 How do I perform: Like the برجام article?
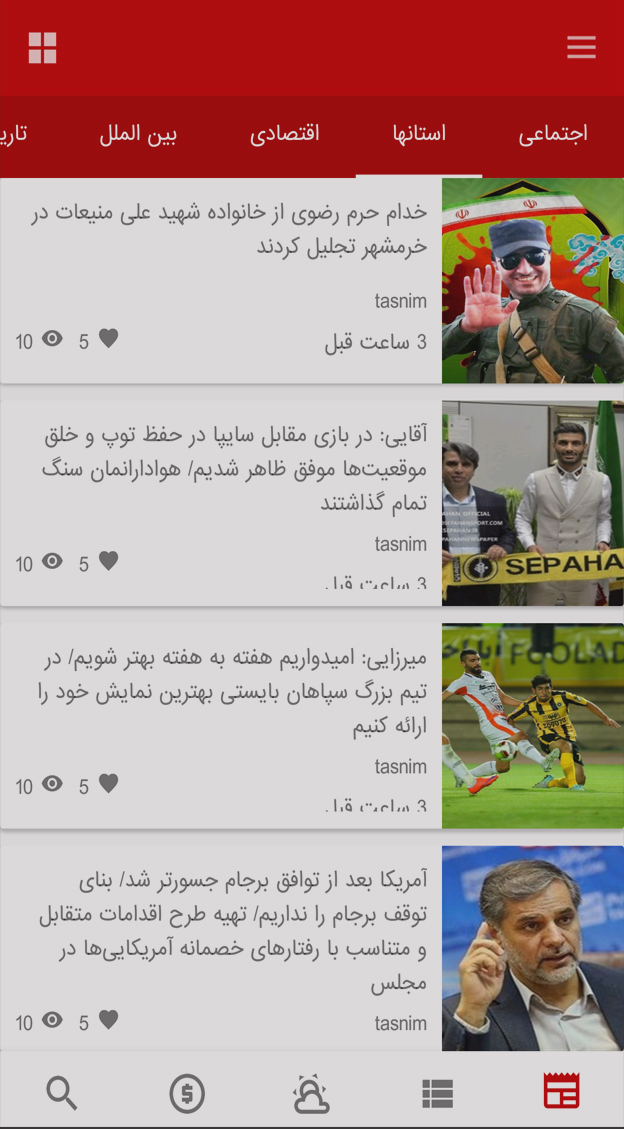pyautogui.click(x=108, y=1020)
